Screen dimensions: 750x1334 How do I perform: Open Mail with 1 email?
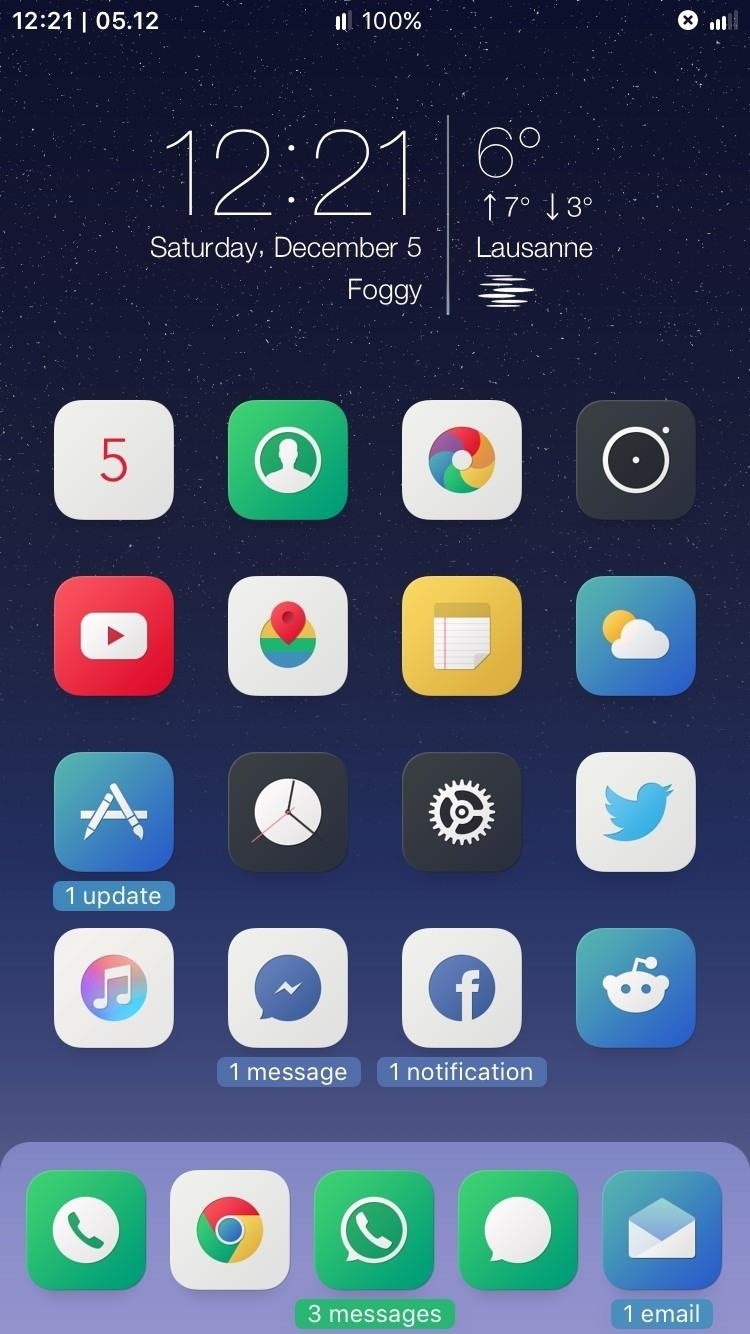pos(662,1230)
